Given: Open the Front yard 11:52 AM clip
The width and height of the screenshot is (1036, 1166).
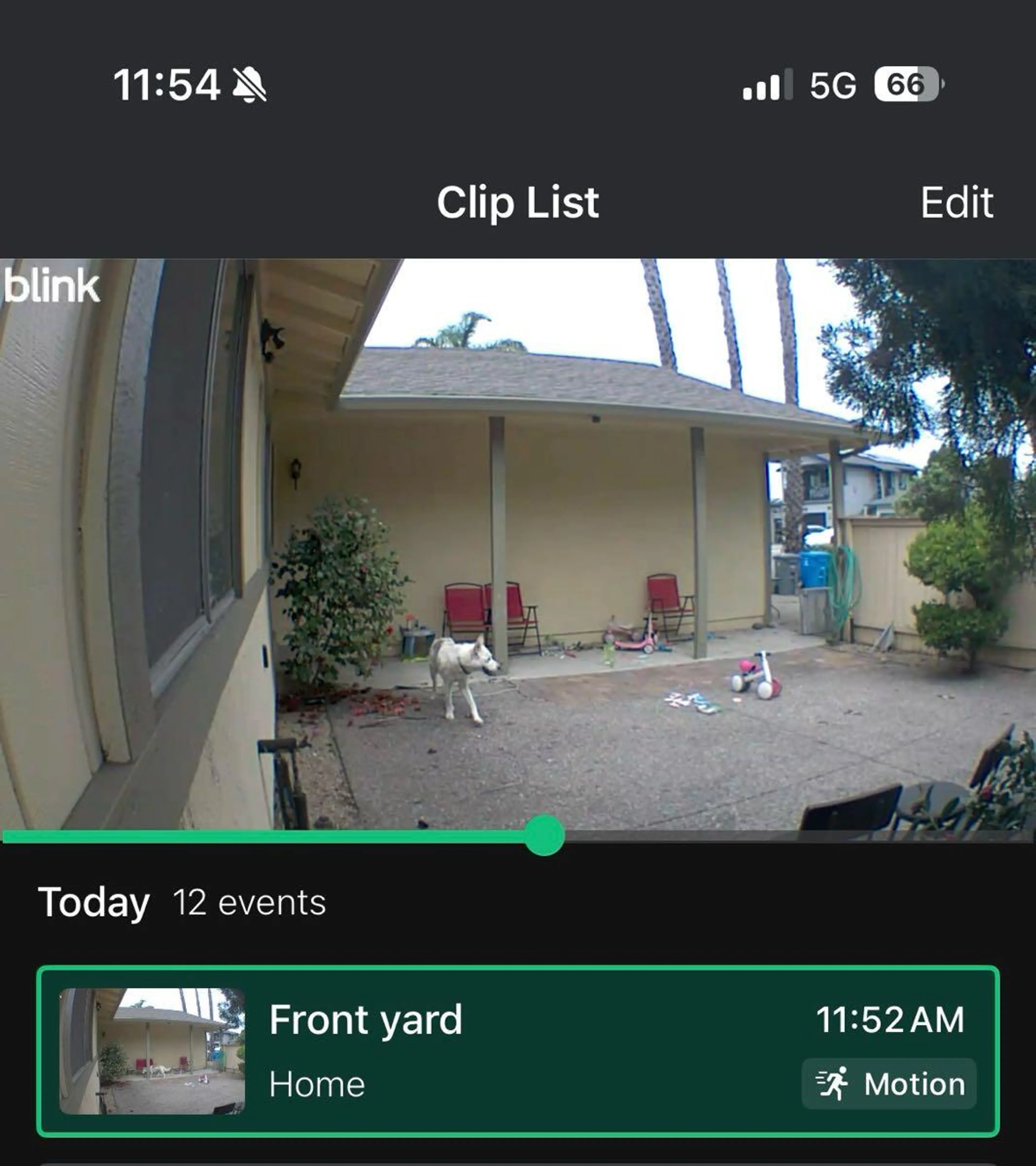Looking at the screenshot, I should coord(517,1051).
